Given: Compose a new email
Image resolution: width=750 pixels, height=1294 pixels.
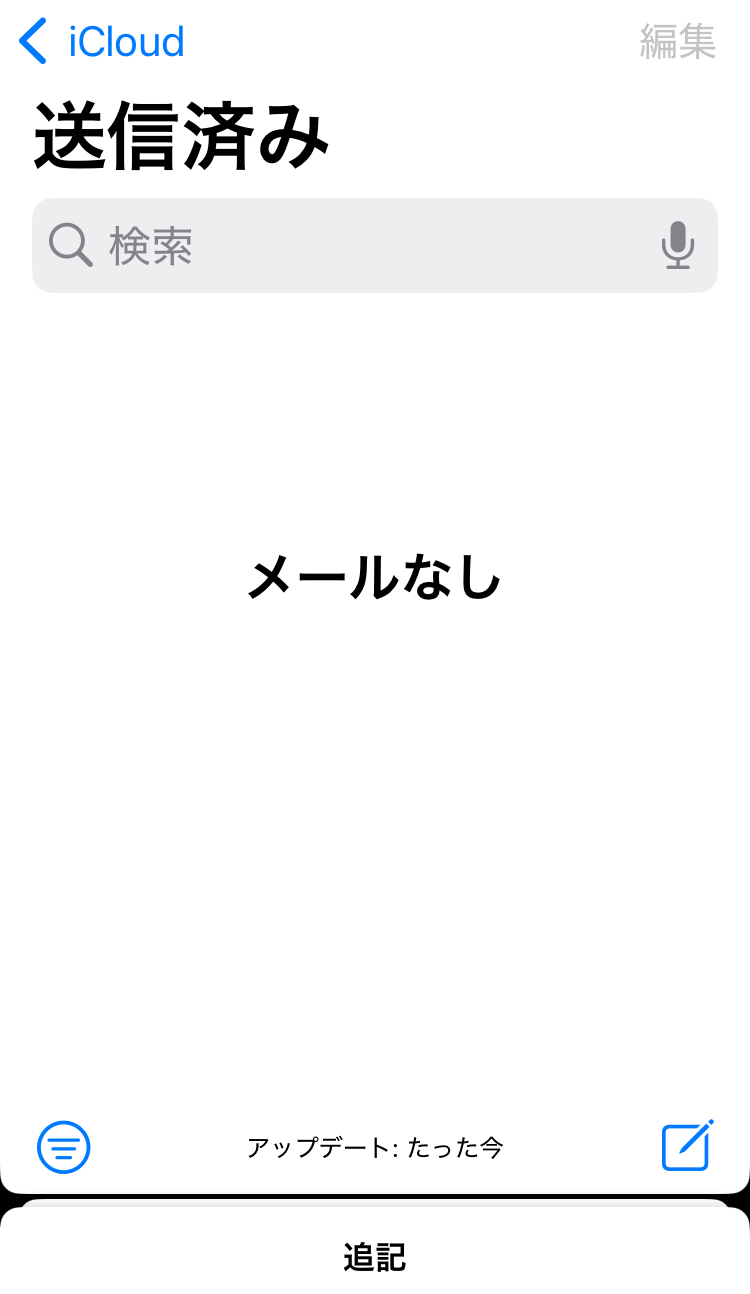Looking at the screenshot, I should pos(687,1145).
